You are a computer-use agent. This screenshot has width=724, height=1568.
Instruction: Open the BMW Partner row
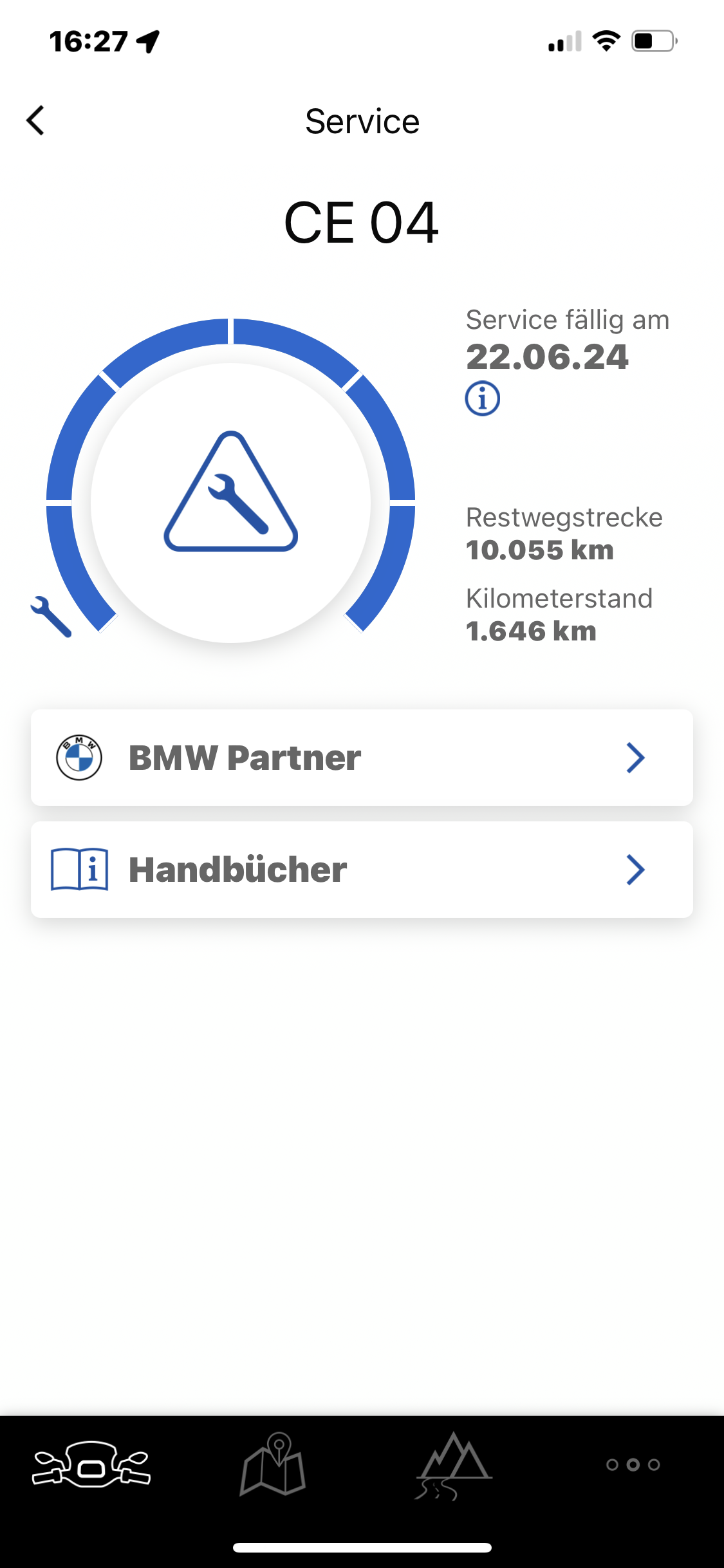[x=362, y=758]
